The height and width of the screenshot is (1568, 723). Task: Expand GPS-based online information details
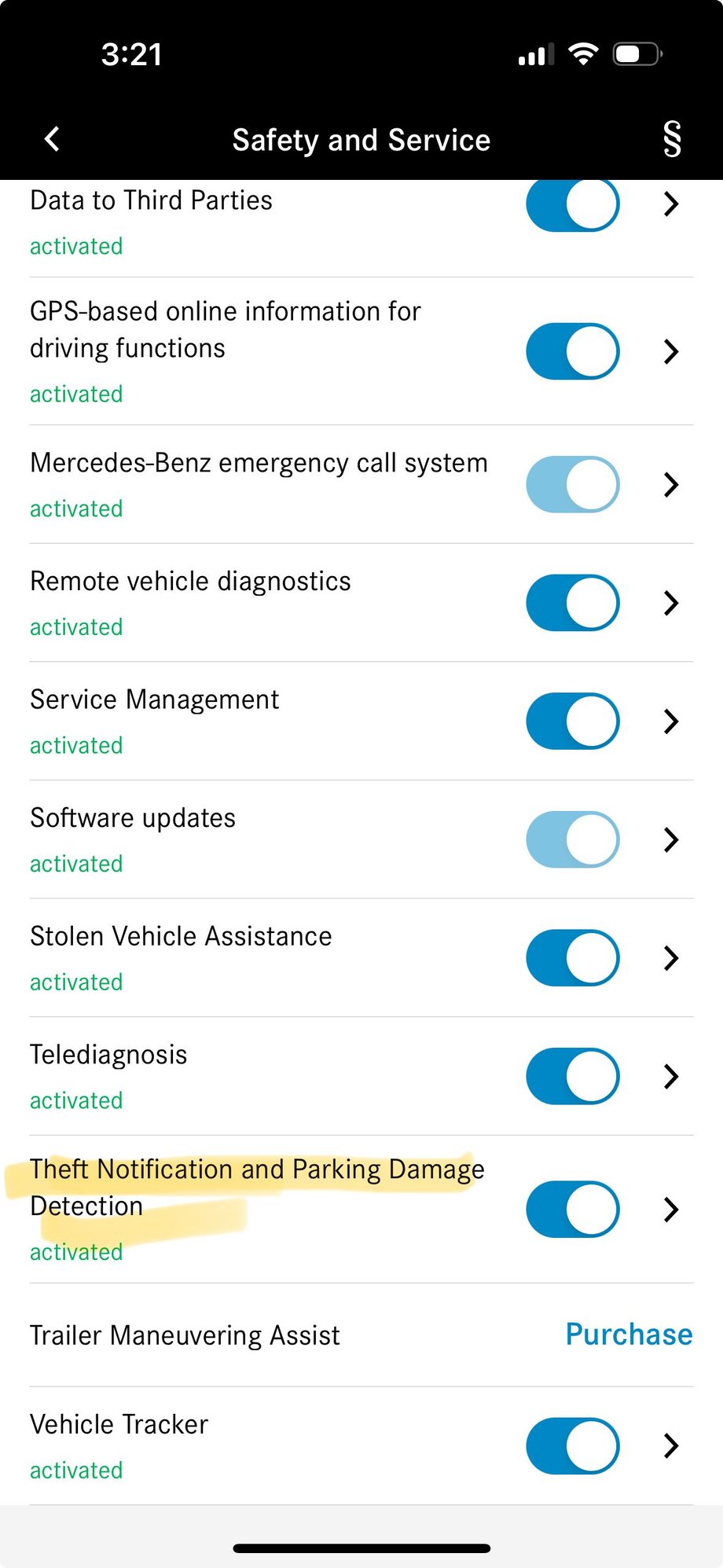click(670, 351)
